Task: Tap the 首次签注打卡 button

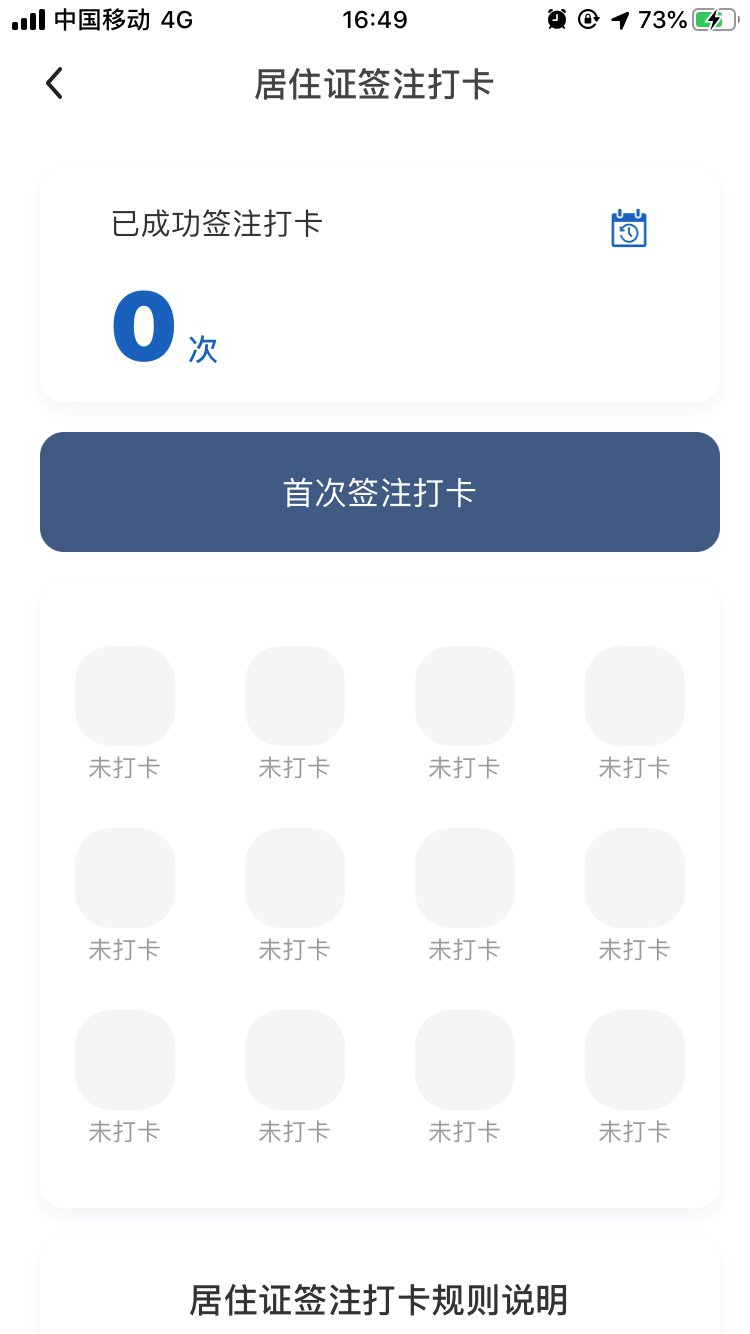Action: [x=380, y=492]
